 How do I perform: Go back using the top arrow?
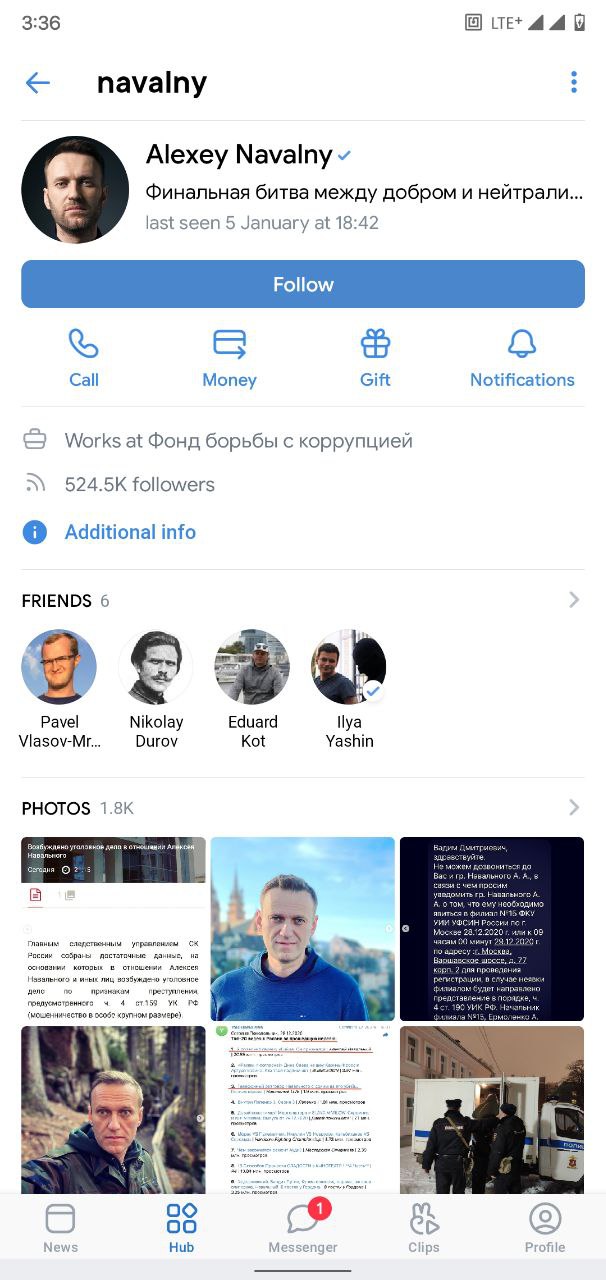pos(38,83)
